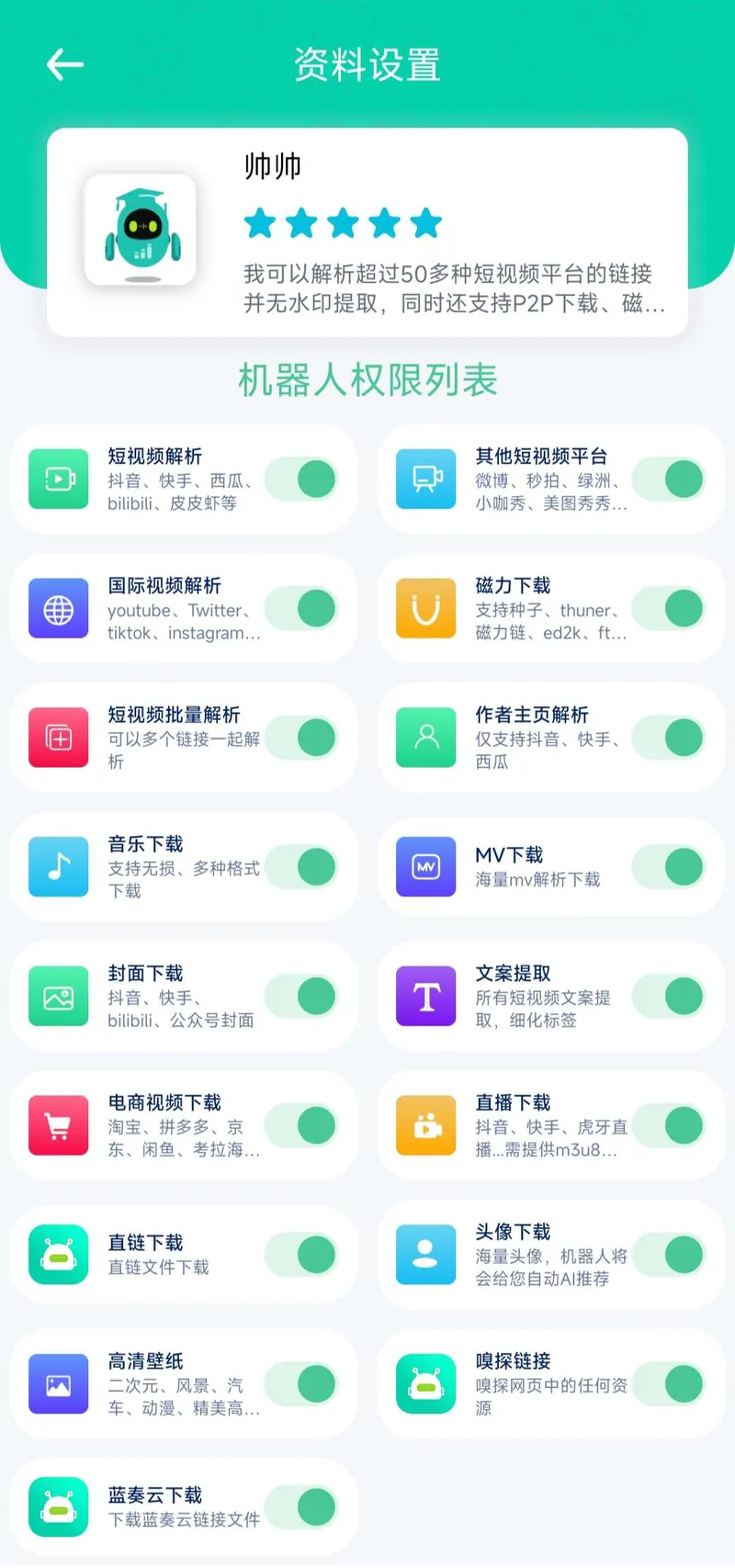Click the MV下载 icon
Screen dimensions: 735x1568
click(x=425, y=866)
